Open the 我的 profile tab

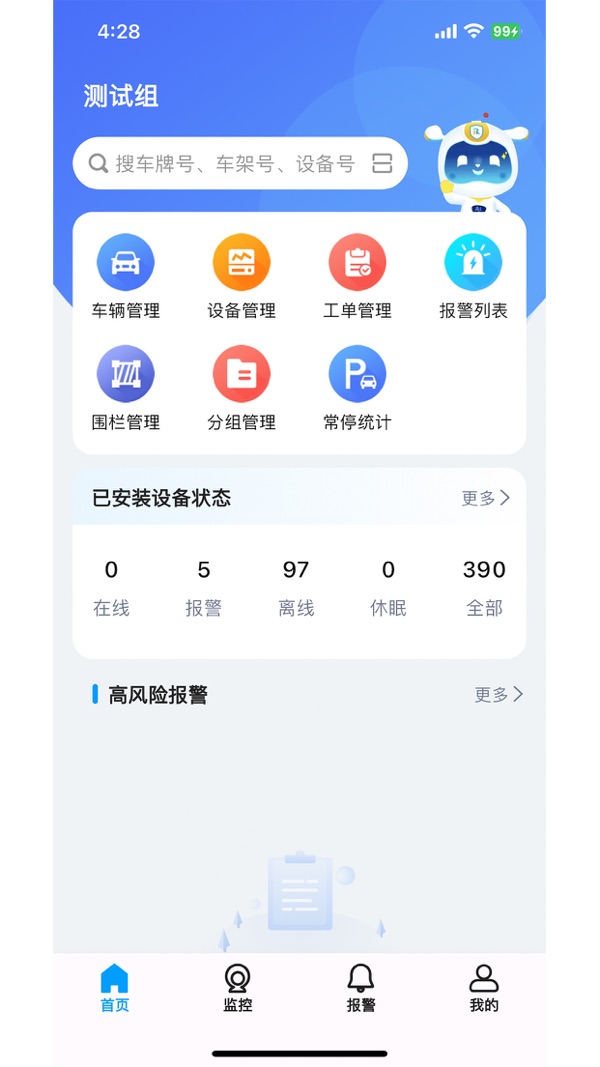pos(484,988)
